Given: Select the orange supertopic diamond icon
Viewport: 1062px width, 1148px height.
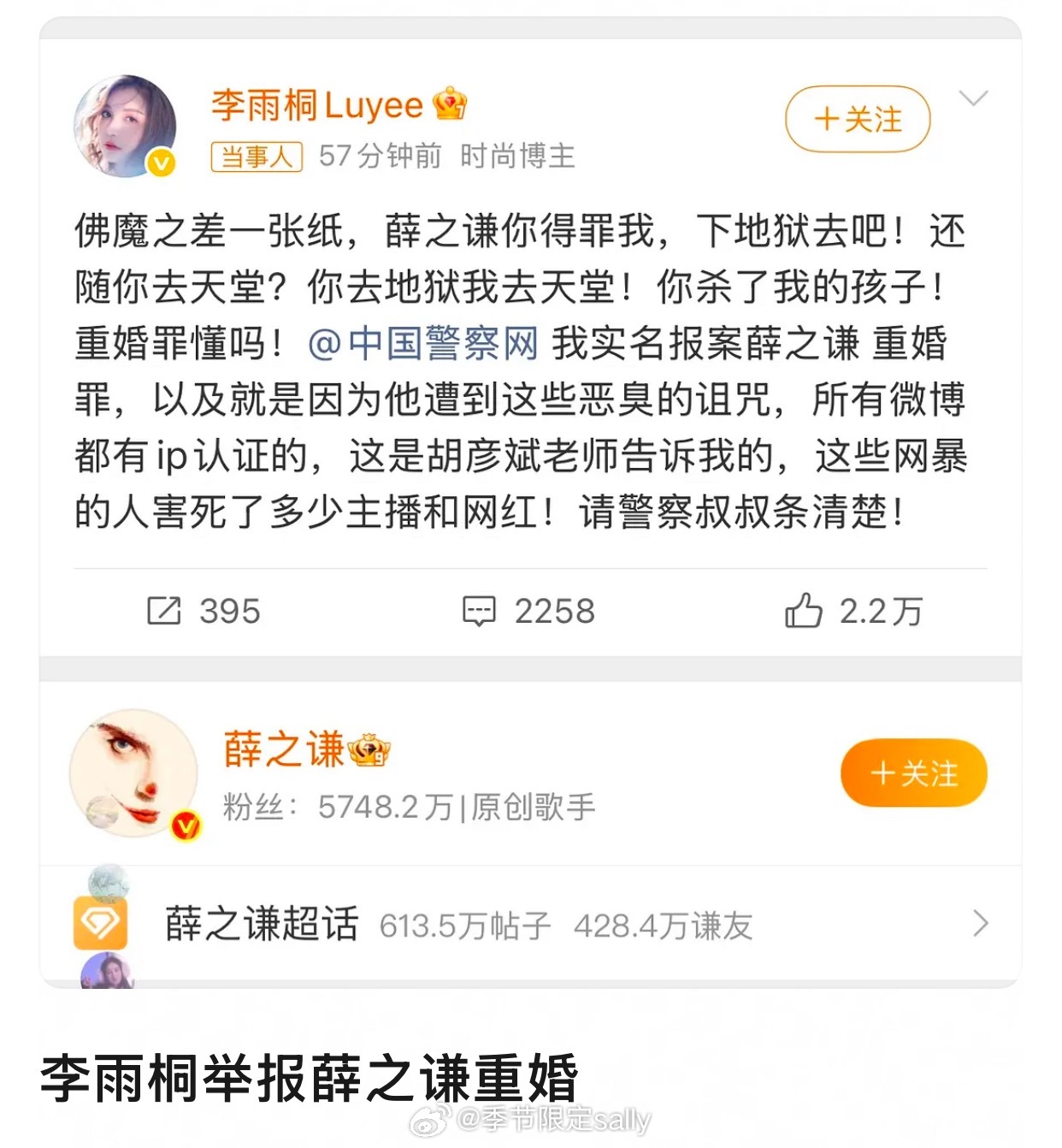Looking at the screenshot, I should (102, 924).
